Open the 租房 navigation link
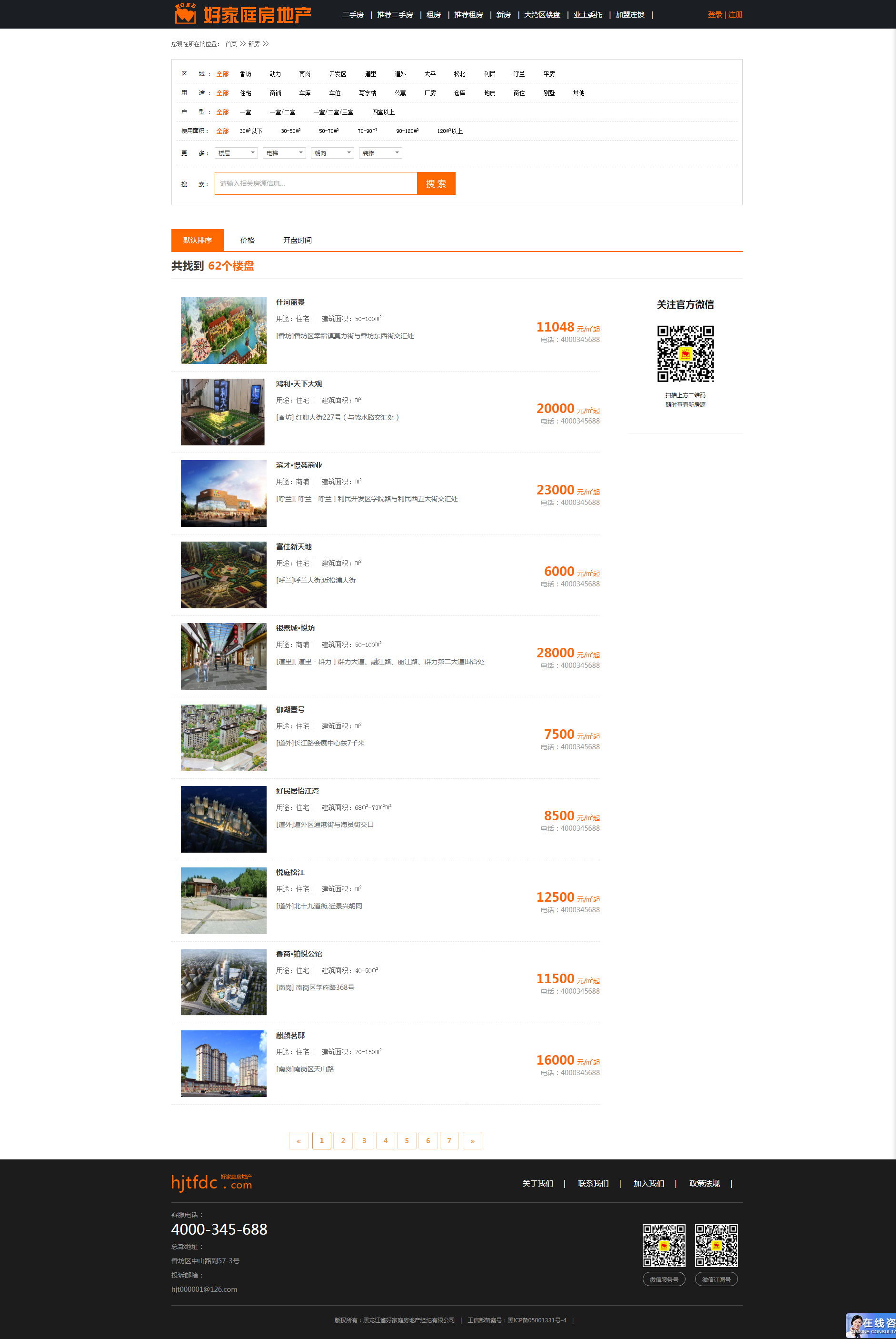The height and width of the screenshot is (1339, 896). pyautogui.click(x=433, y=15)
